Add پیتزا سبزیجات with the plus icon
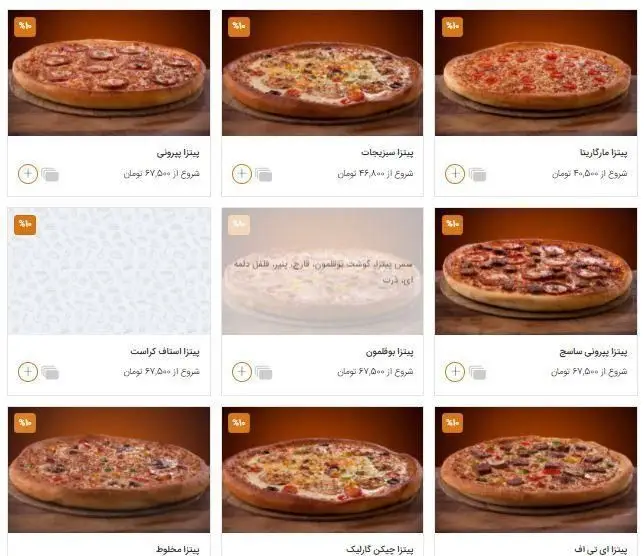The width and height of the screenshot is (644, 556). tap(241, 173)
